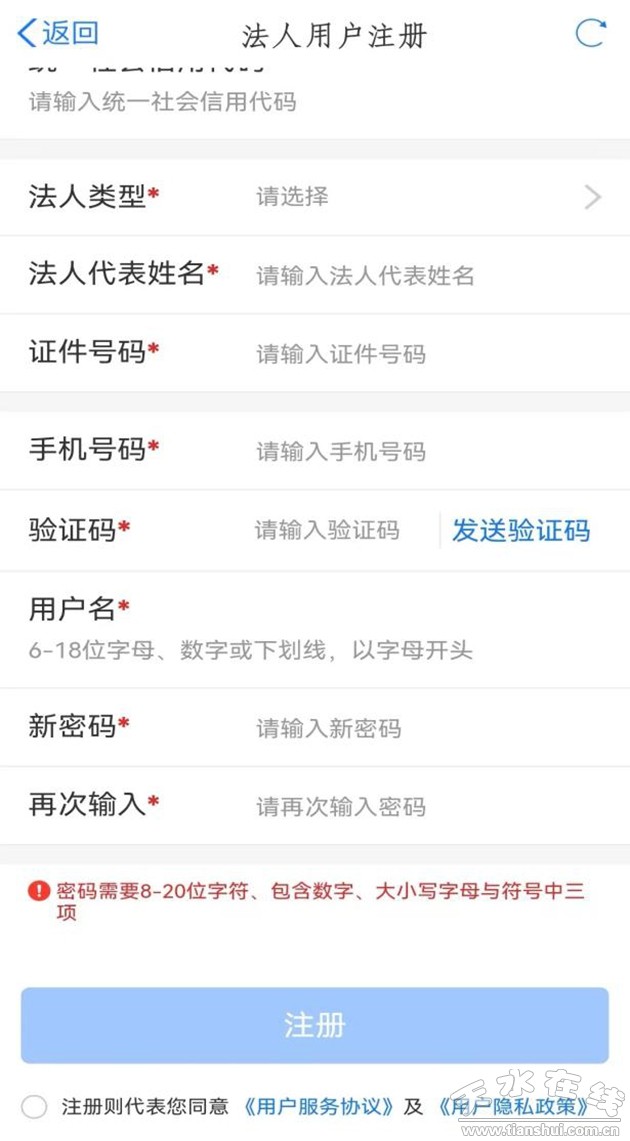
Task: Open the 用户隐私政策 link
Action: 512,1107
